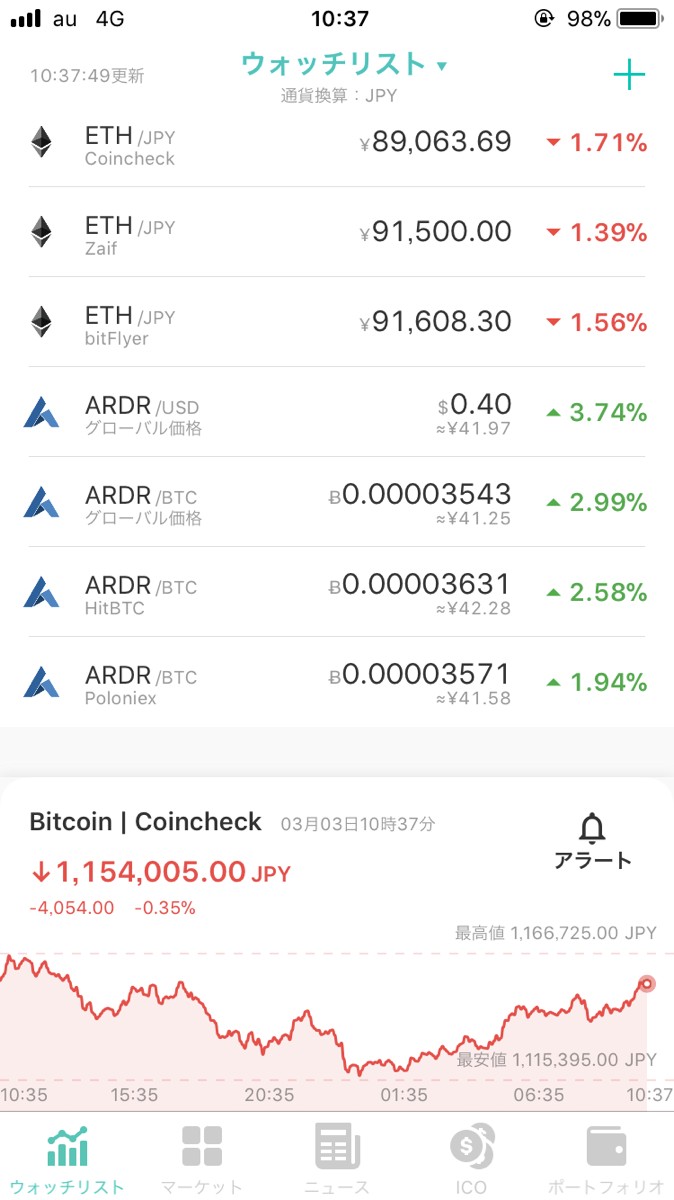
Task: View the ETH/JPY bitFlyer row
Action: (x=336, y=323)
